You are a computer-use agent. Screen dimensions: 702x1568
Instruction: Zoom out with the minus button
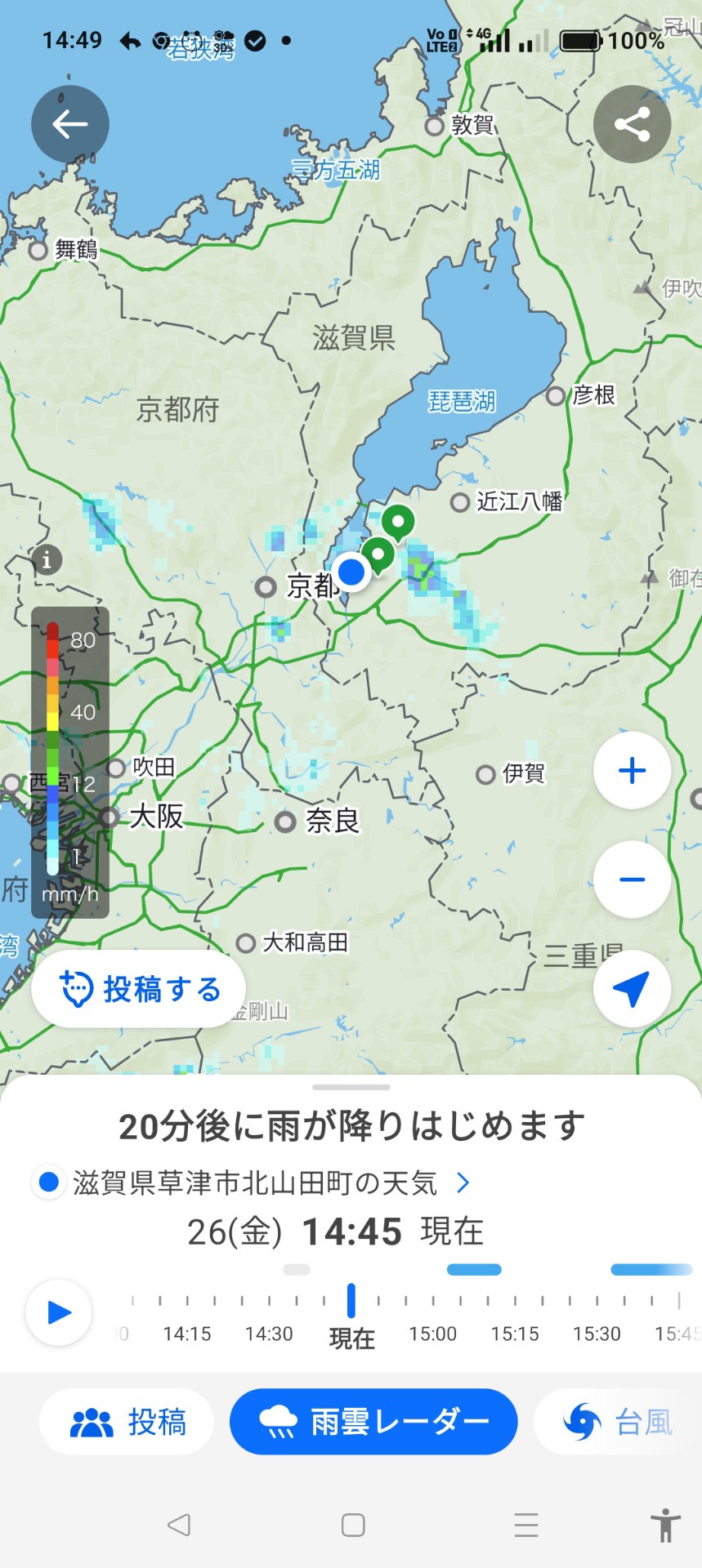tap(632, 880)
